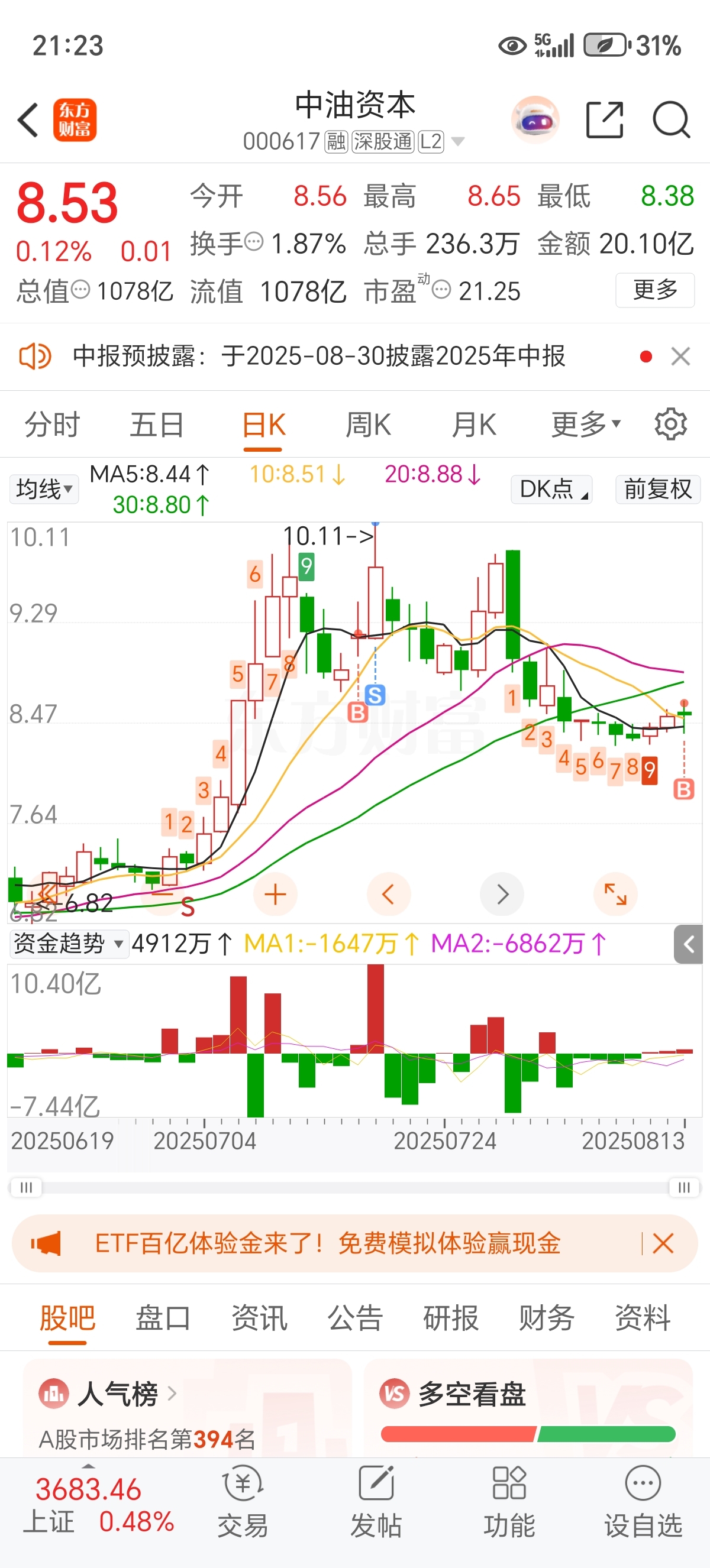The width and height of the screenshot is (710, 1568).
Task: Switch to the 分时 chart tab
Action: click(51, 425)
